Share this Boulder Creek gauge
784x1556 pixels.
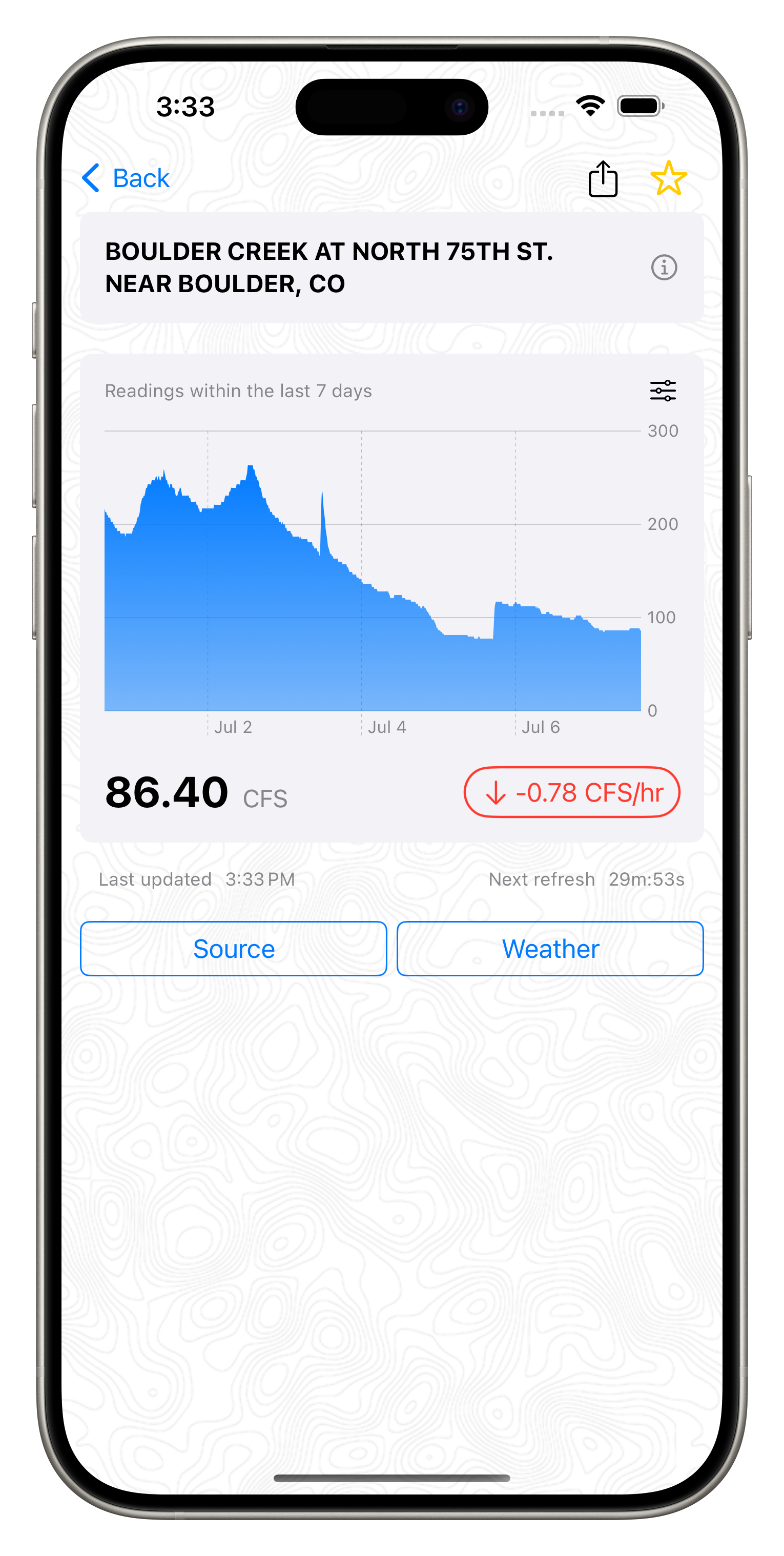(603, 179)
